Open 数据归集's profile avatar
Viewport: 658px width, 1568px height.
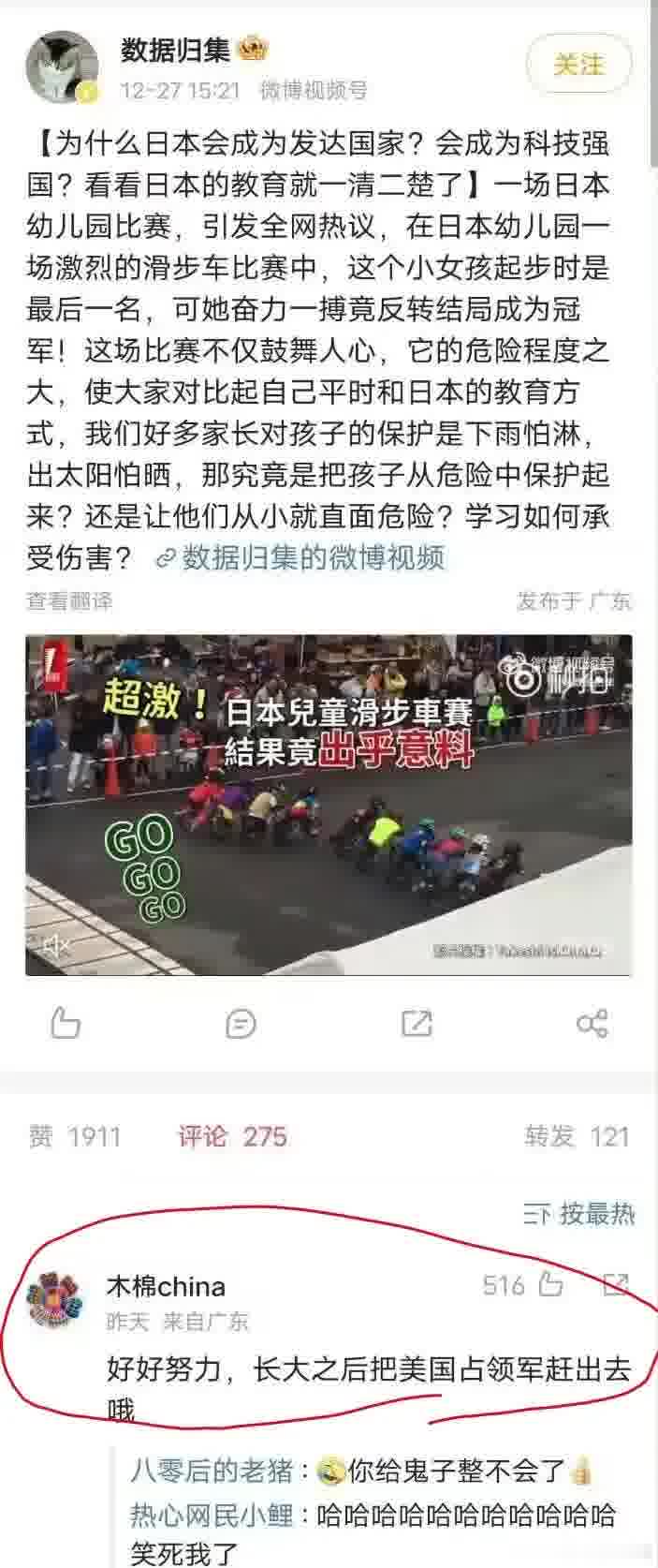[62, 67]
